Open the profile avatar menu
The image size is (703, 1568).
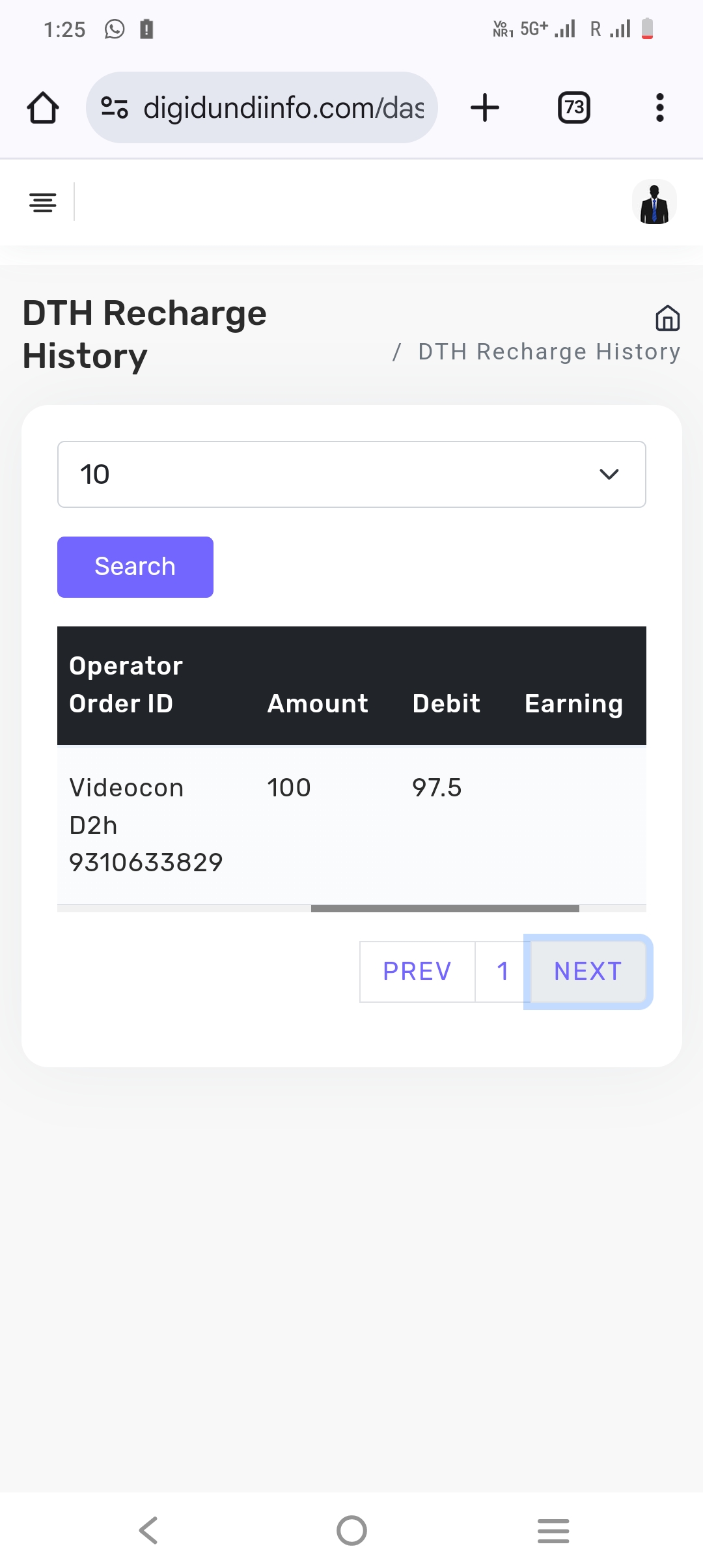654,203
